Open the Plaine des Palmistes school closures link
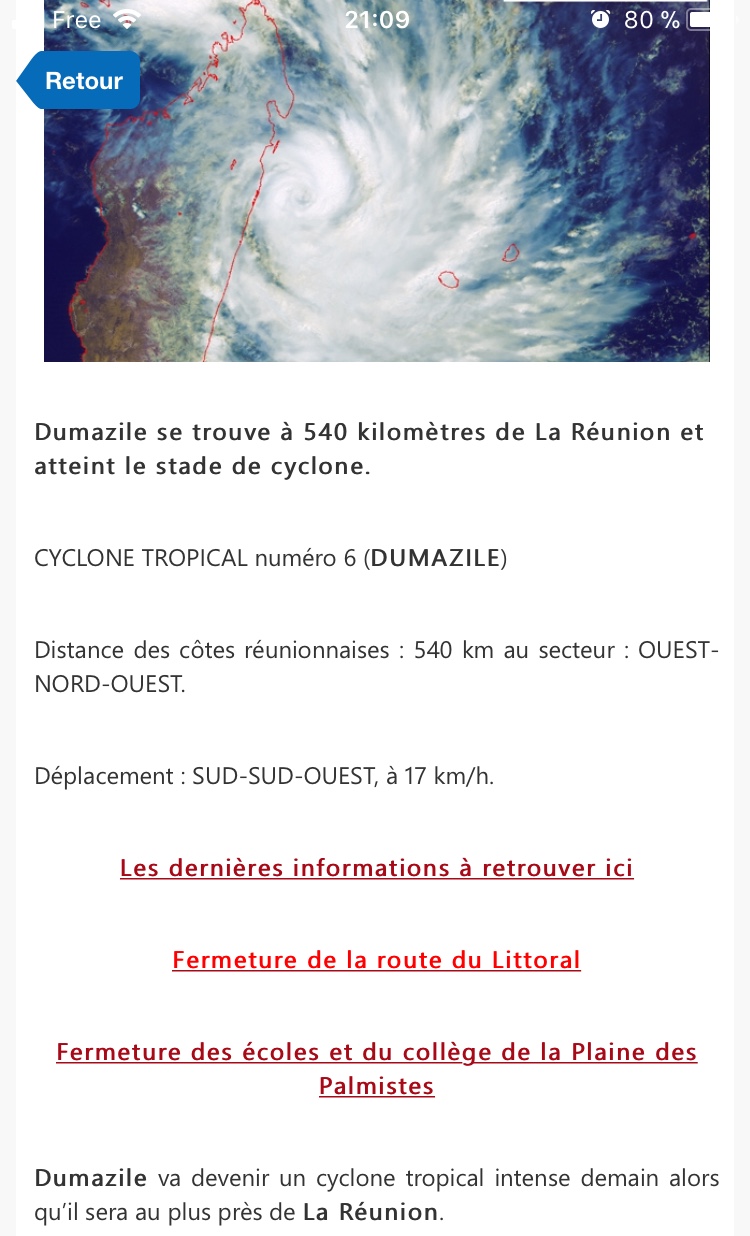Viewport: 750px width, 1236px height. 377,1069
